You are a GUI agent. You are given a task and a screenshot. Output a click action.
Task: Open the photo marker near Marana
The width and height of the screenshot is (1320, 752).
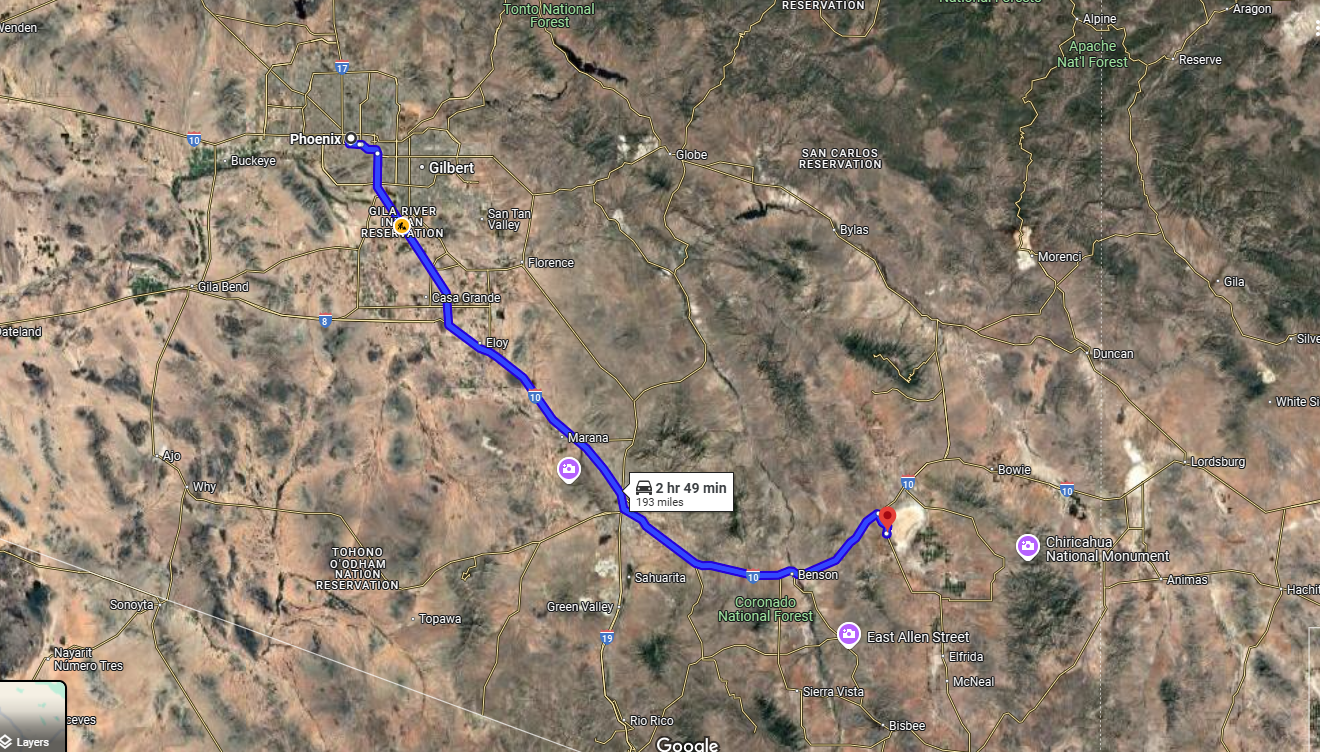click(x=568, y=468)
